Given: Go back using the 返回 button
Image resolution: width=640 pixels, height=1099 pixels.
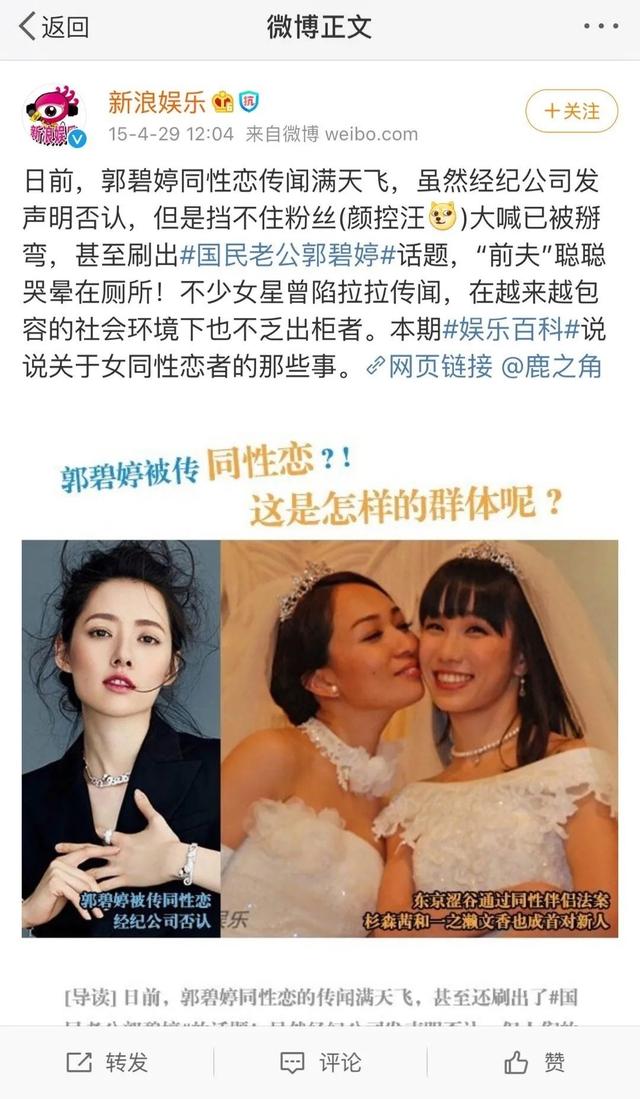Looking at the screenshot, I should (53, 27).
